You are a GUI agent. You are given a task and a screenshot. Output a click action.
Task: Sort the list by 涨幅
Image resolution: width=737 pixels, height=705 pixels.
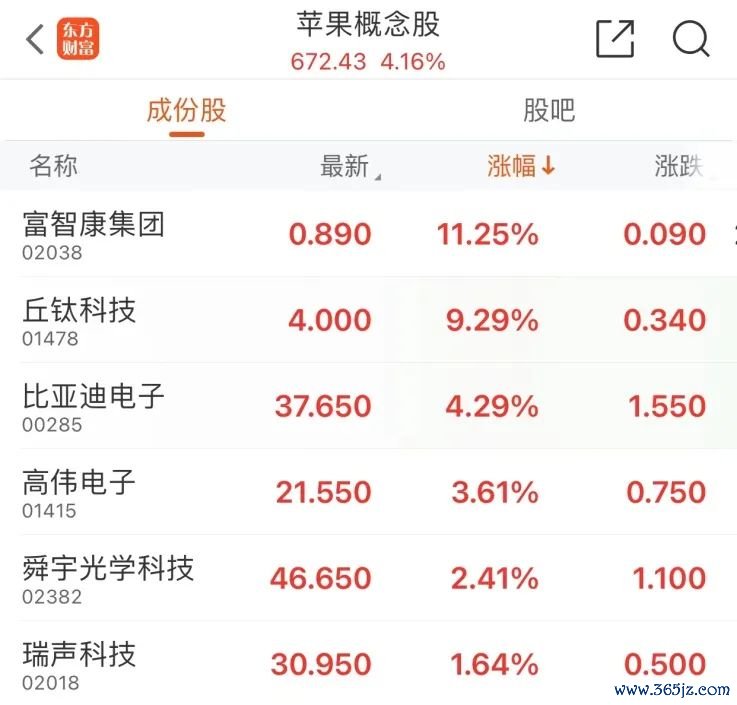click(x=520, y=167)
